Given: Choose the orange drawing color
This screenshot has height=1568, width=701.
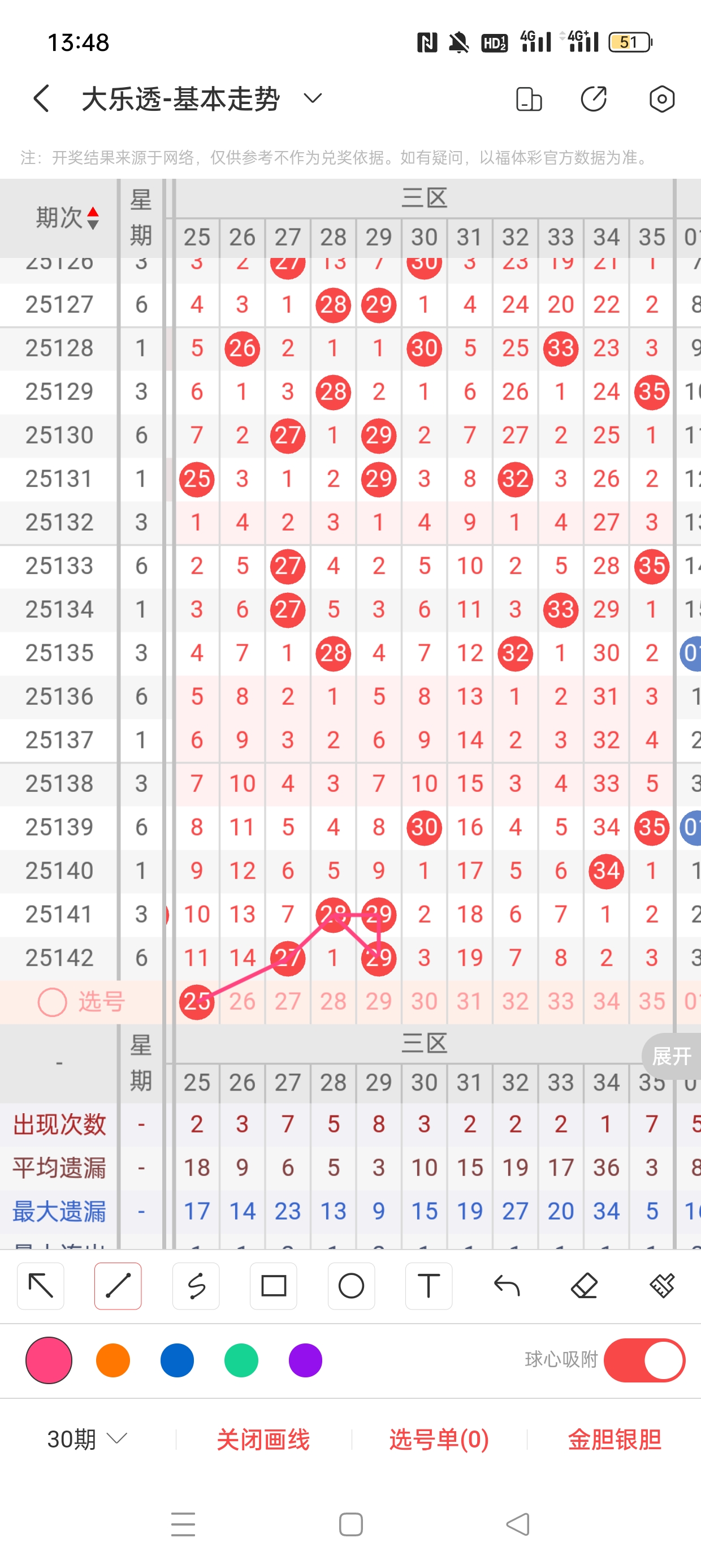Looking at the screenshot, I should tap(113, 1360).
